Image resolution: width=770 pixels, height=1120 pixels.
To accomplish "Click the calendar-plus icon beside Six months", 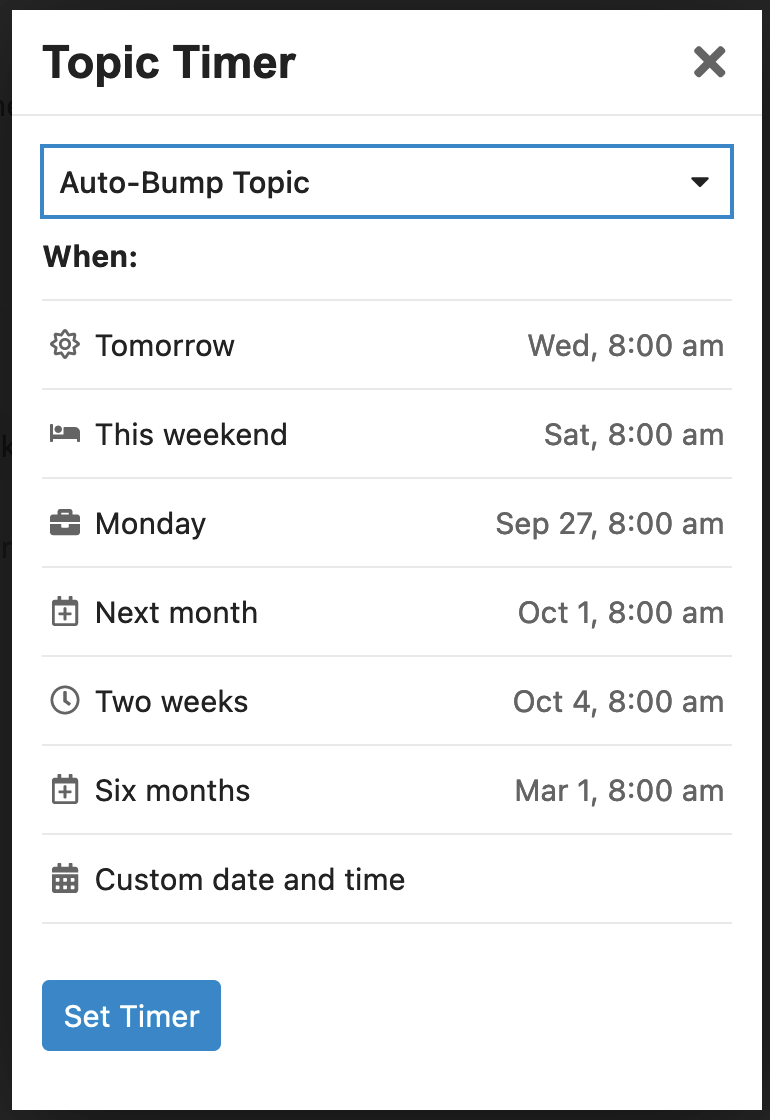I will pyautogui.click(x=65, y=790).
